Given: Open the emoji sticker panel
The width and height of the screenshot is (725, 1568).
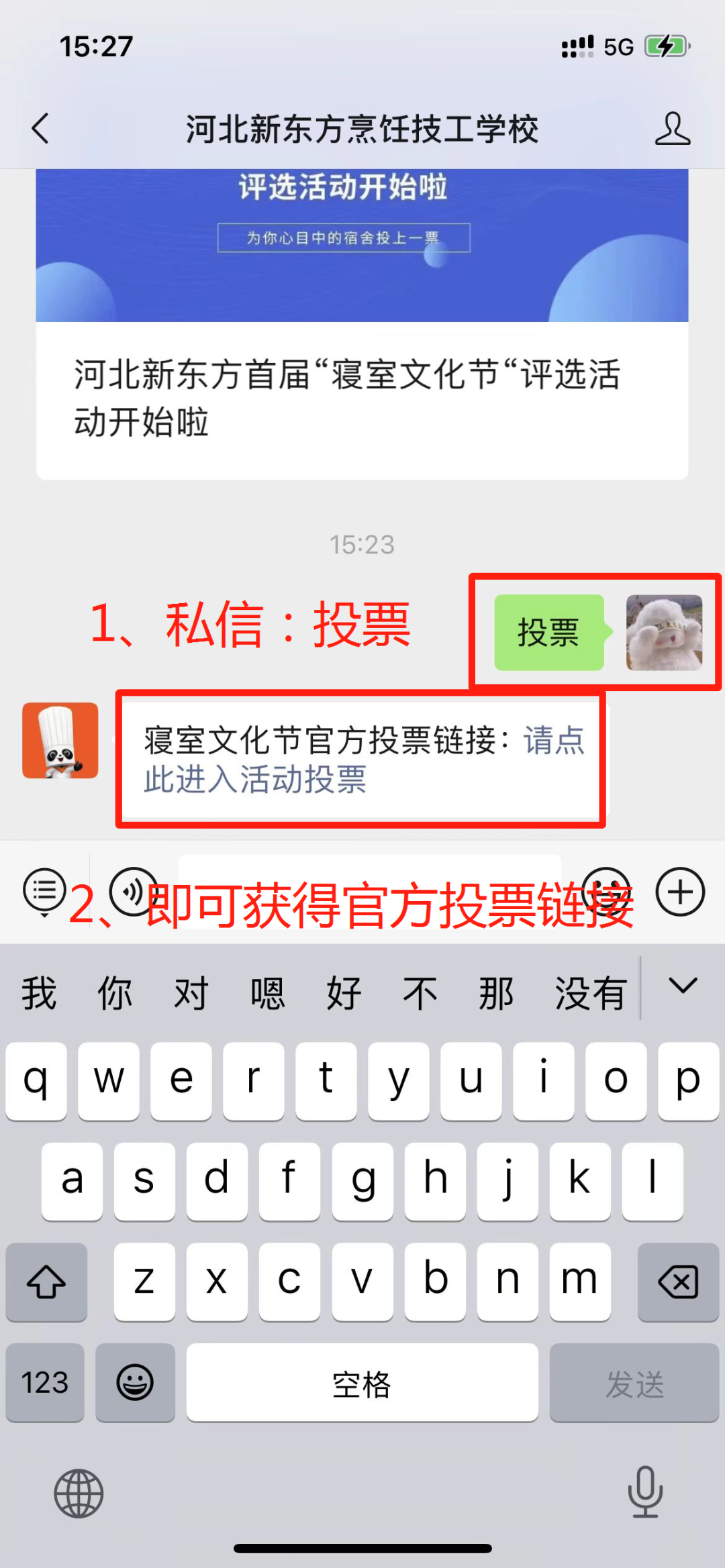Looking at the screenshot, I should pyautogui.click(x=606, y=892).
